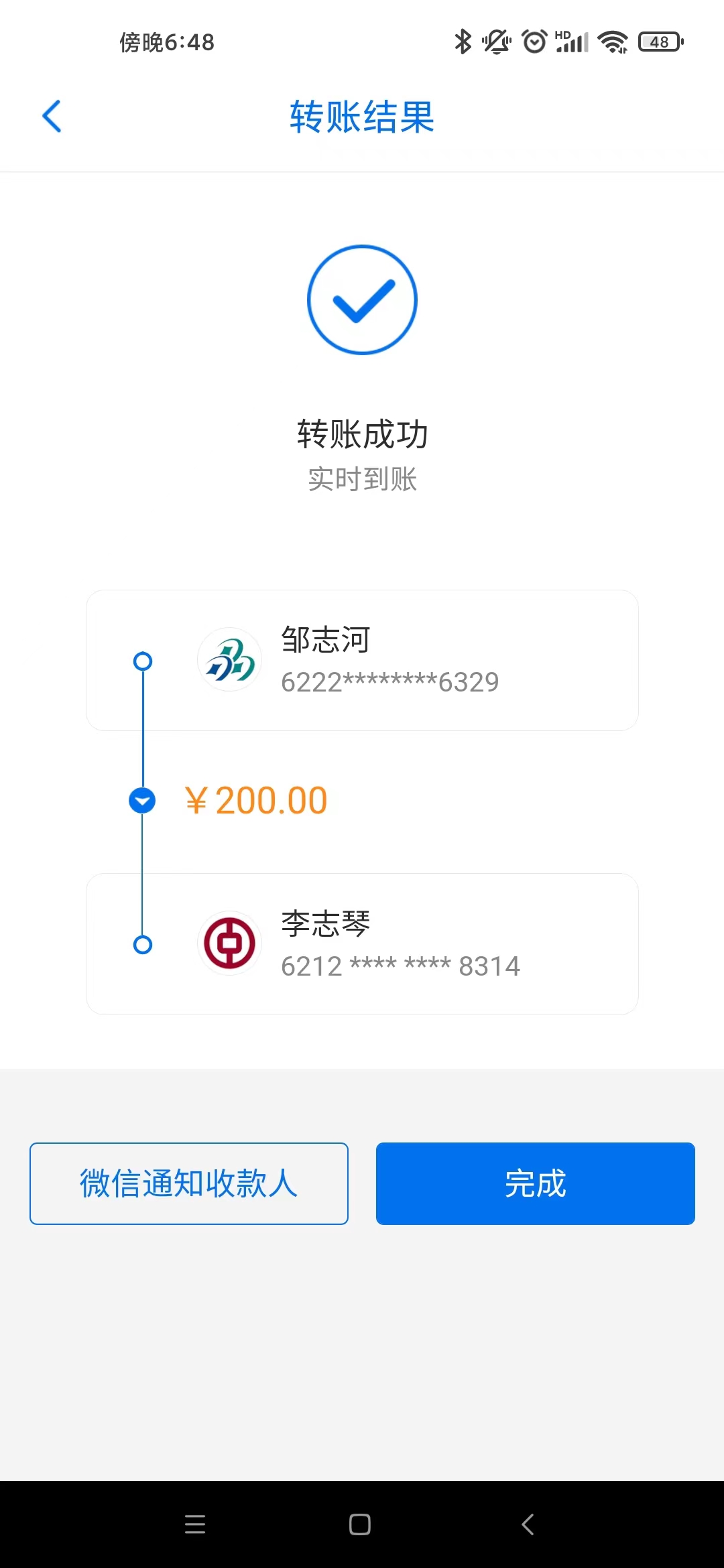Tap the back arrow to leave 转账结果
Screen dimensions: 724x1568
[52, 115]
